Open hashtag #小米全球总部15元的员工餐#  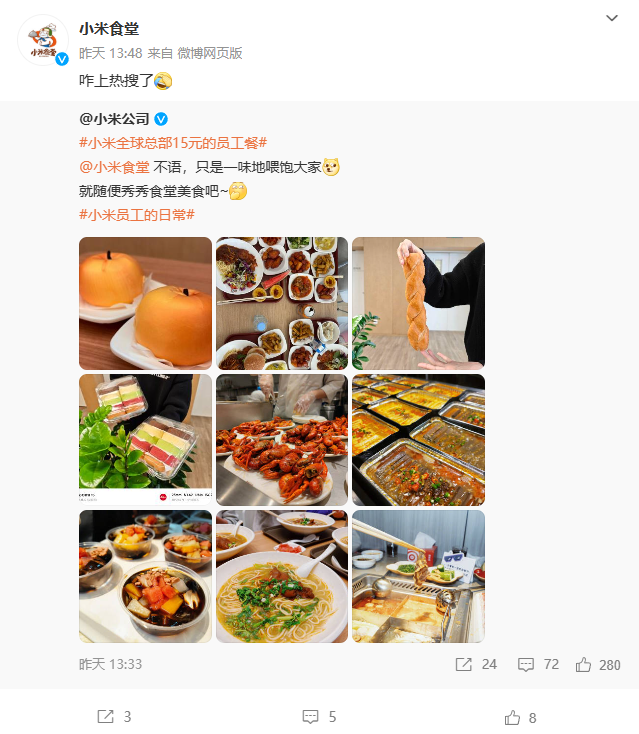click(172, 143)
